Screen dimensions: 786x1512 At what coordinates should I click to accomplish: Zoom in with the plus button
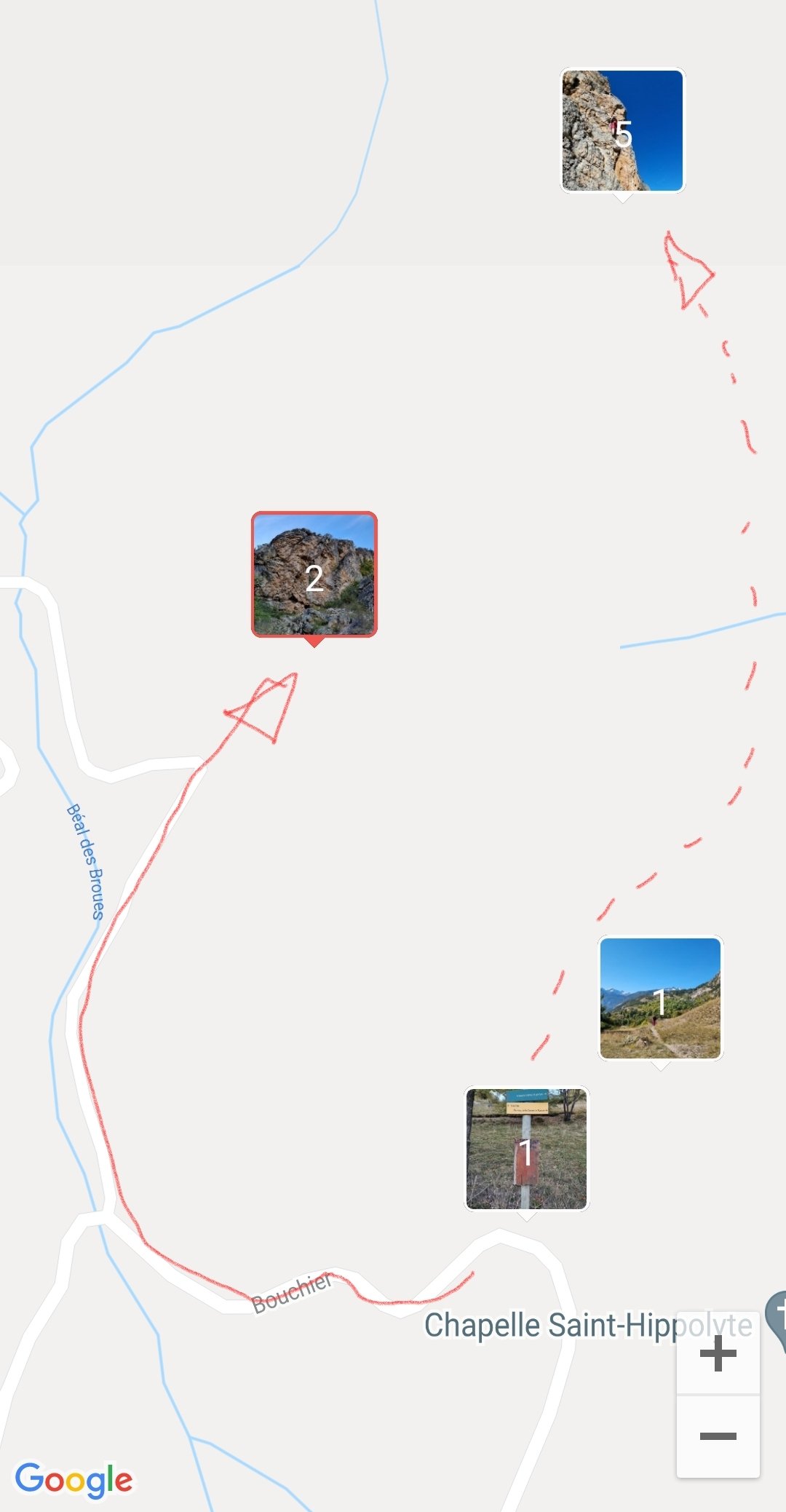click(x=718, y=1354)
